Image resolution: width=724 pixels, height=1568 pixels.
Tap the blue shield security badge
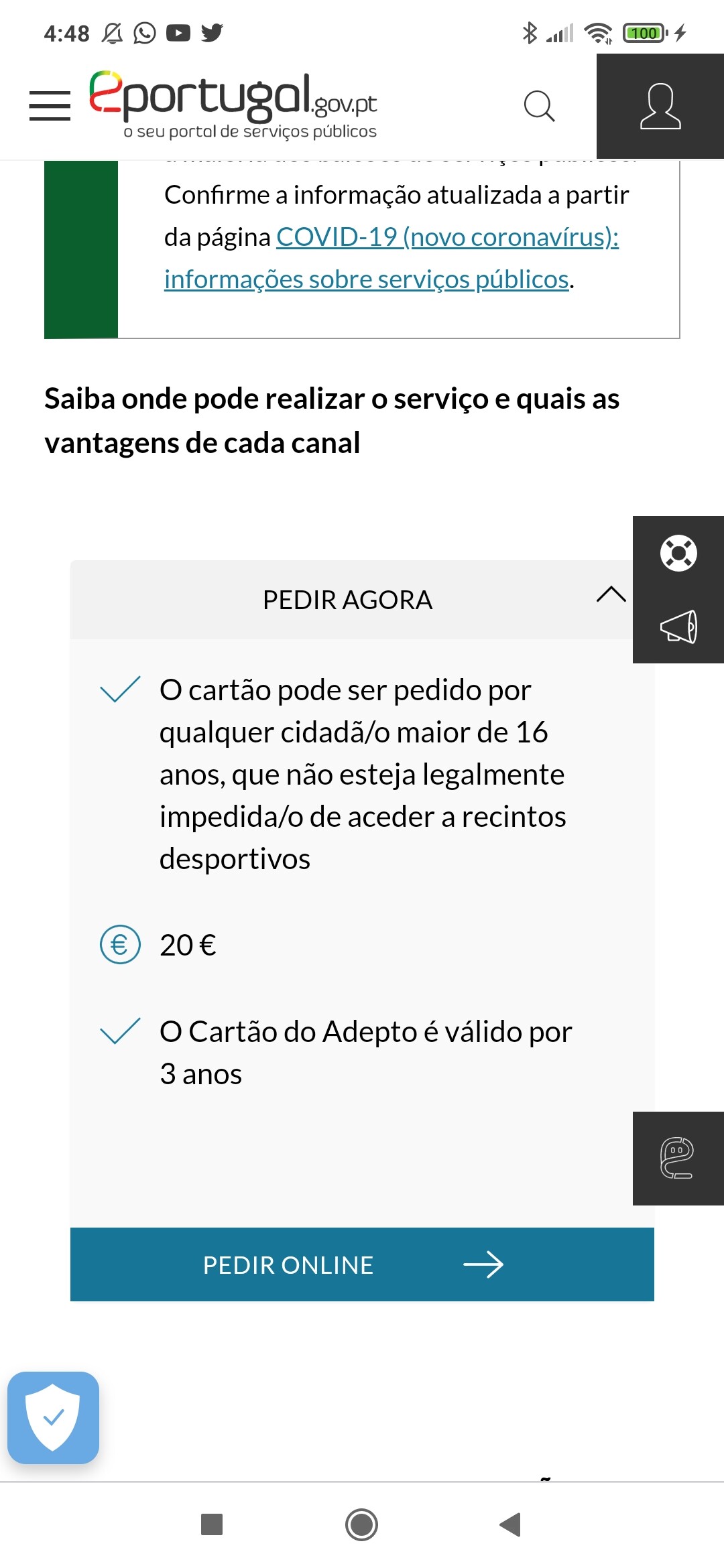click(x=53, y=1417)
